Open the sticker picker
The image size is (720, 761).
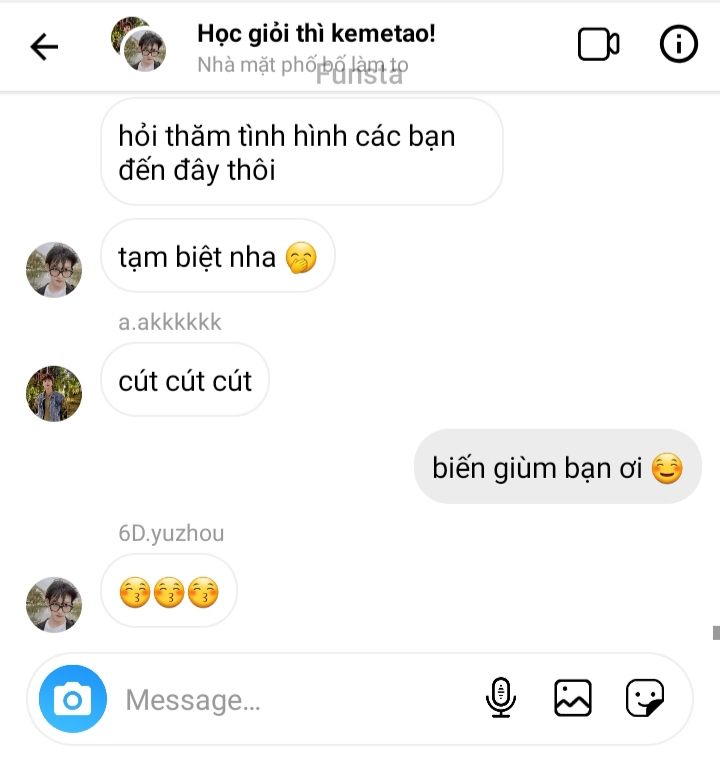645,698
